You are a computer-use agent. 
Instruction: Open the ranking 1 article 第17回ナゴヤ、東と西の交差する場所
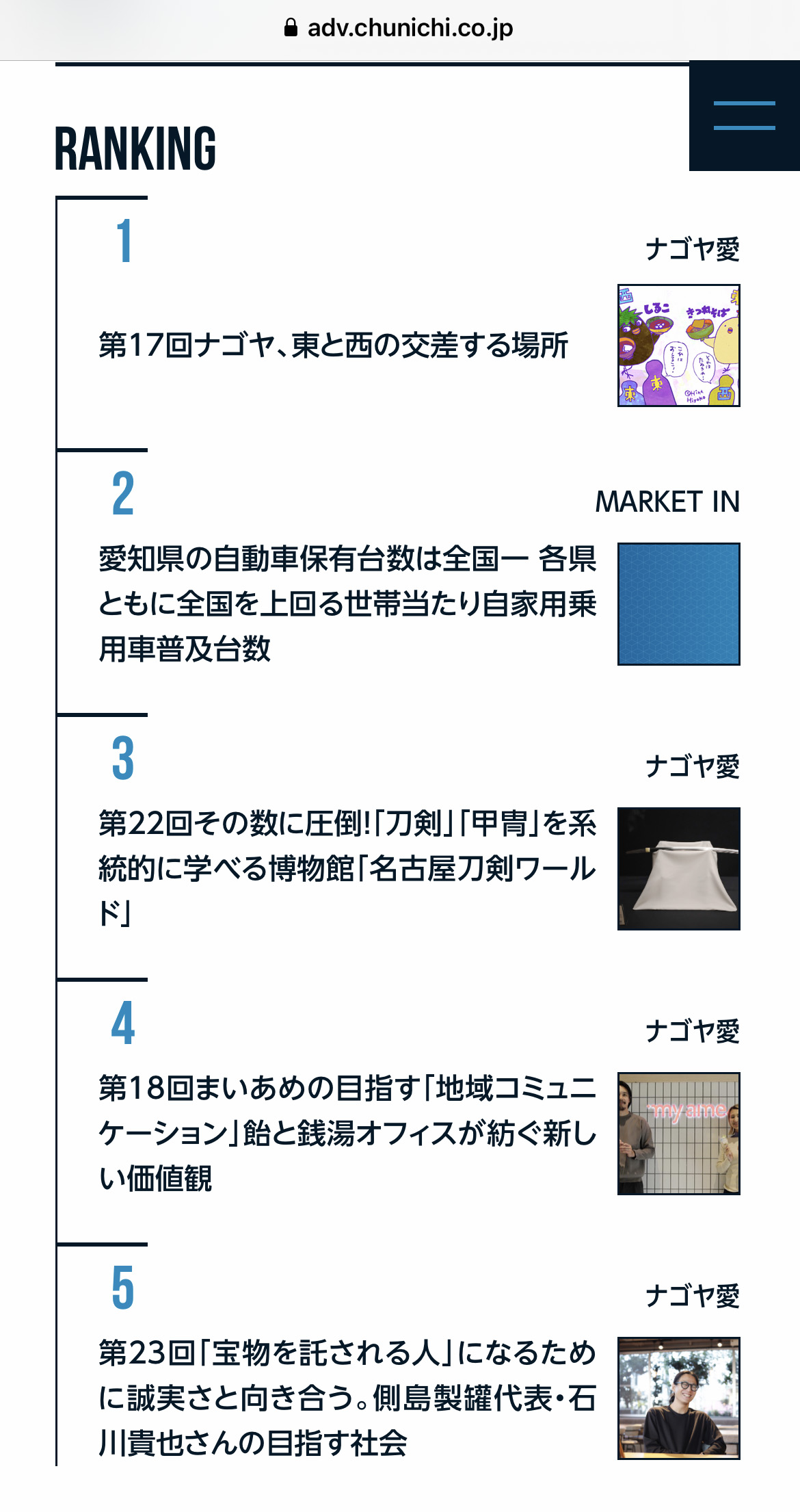click(x=333, y=345)
